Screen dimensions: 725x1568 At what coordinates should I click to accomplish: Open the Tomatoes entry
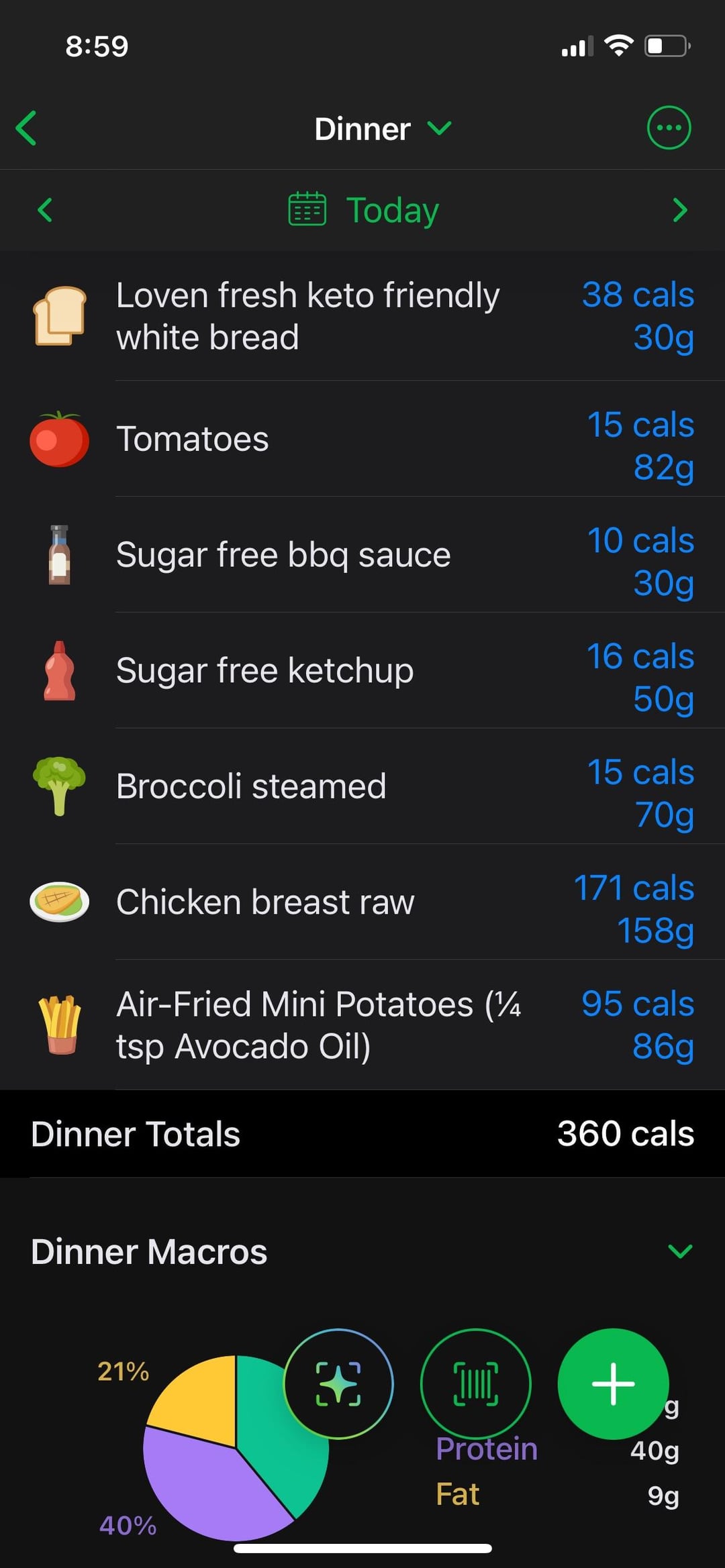(x=362, y=439)
